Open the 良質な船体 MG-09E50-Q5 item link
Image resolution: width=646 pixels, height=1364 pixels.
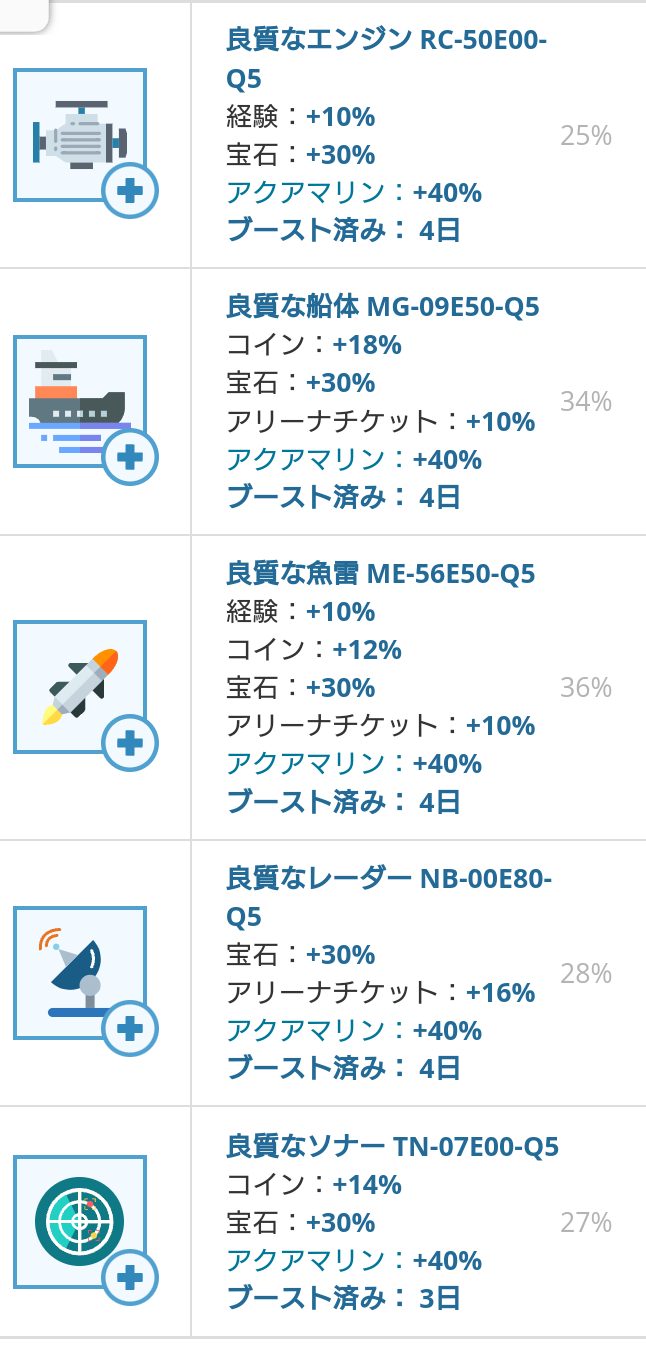point(384,306)
